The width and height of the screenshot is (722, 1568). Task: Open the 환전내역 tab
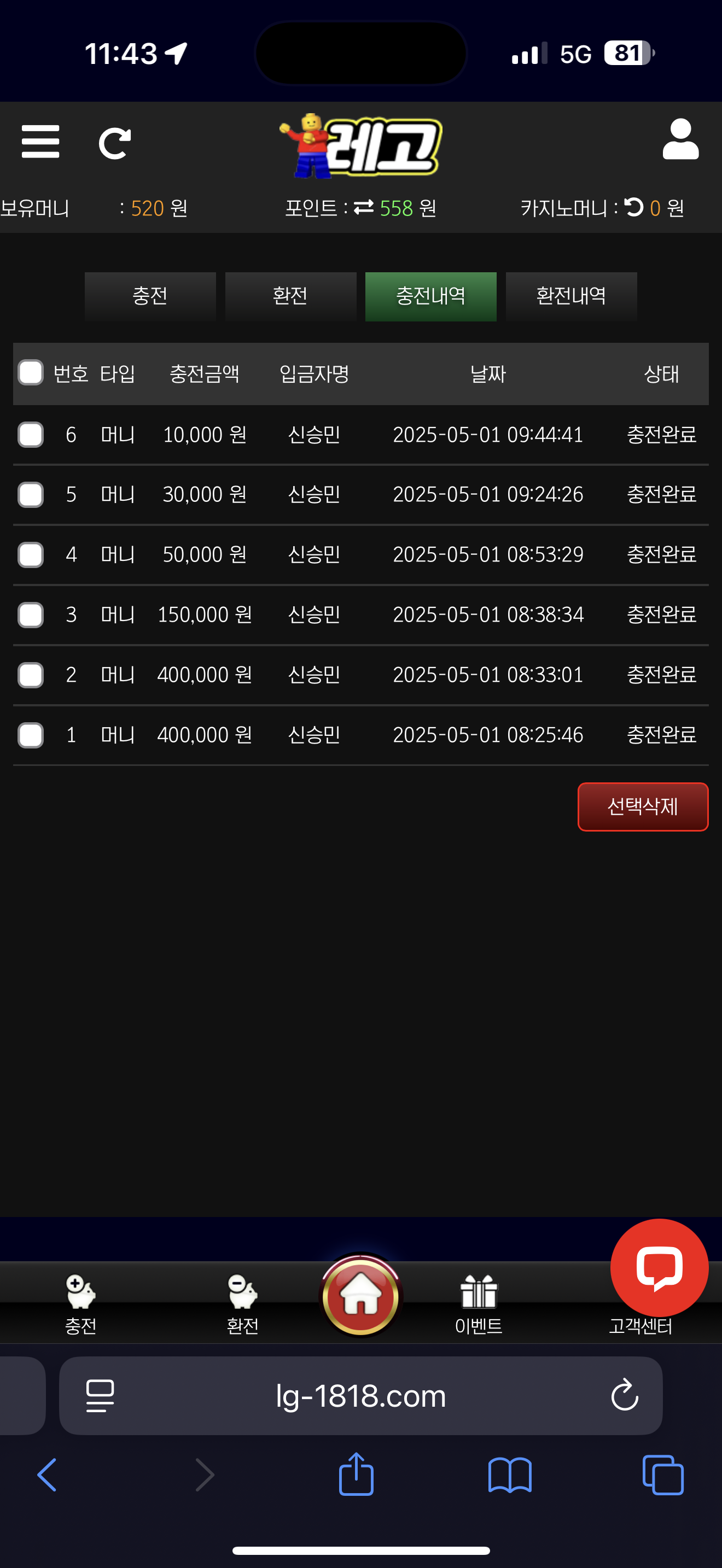tap(571, 296)
